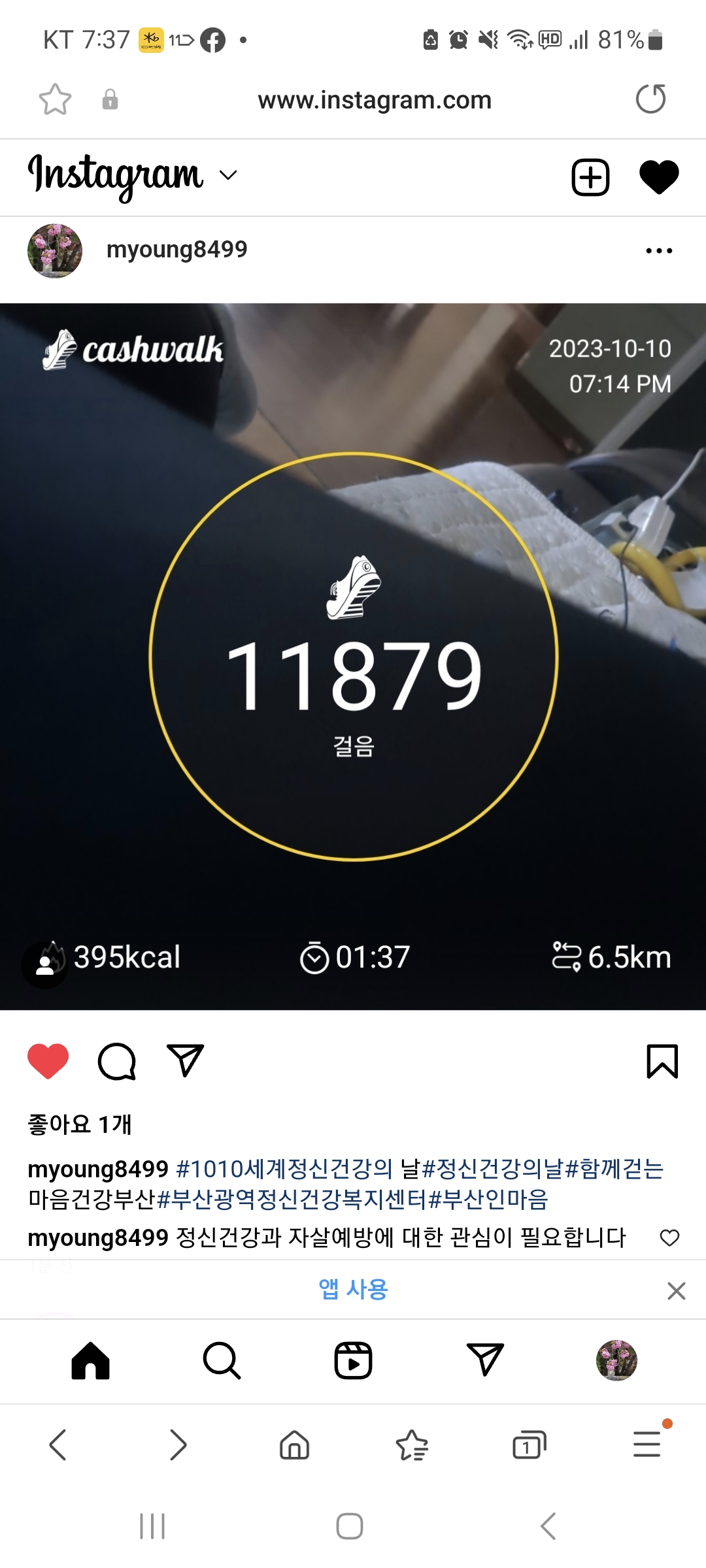Open your profile tab with the flower avatar

(x=616, y=1360)
